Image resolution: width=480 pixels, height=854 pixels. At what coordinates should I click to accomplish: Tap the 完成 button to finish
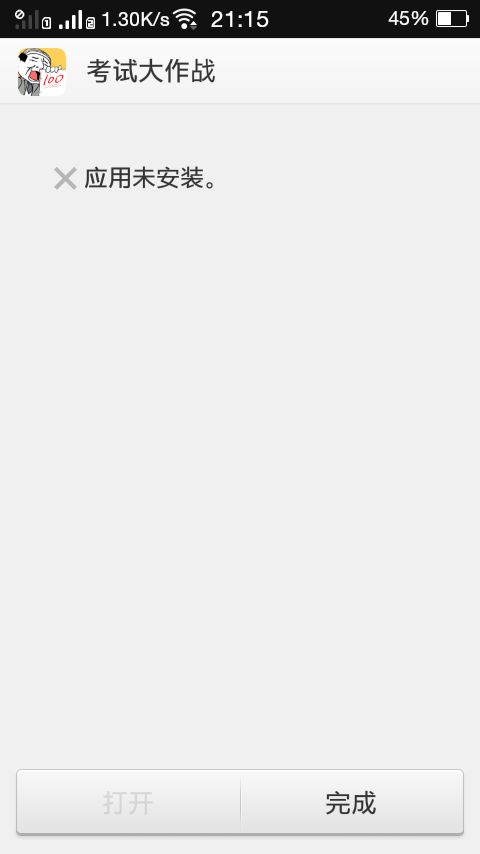pyautogui.click(x=351, y=802)
